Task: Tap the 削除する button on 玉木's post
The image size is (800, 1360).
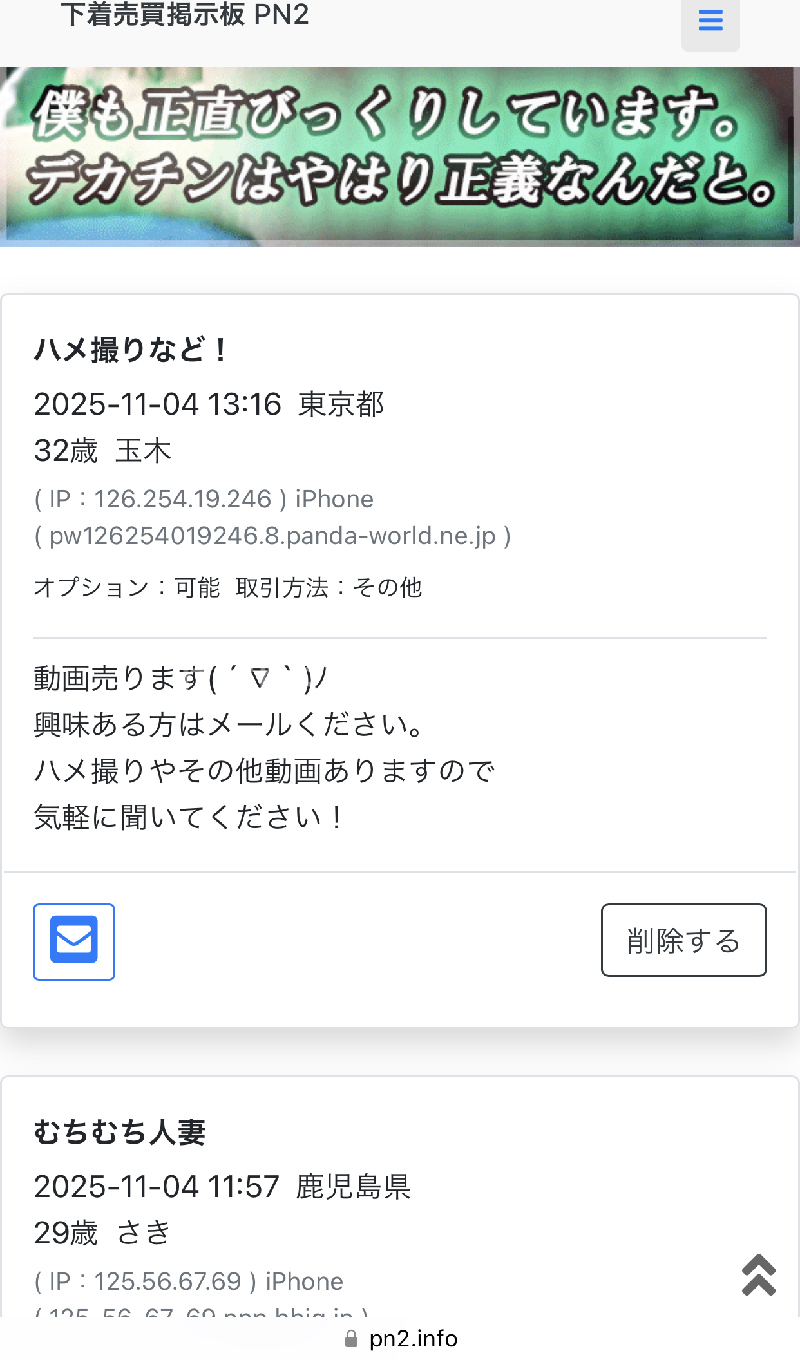Action: tap(683, 940)
